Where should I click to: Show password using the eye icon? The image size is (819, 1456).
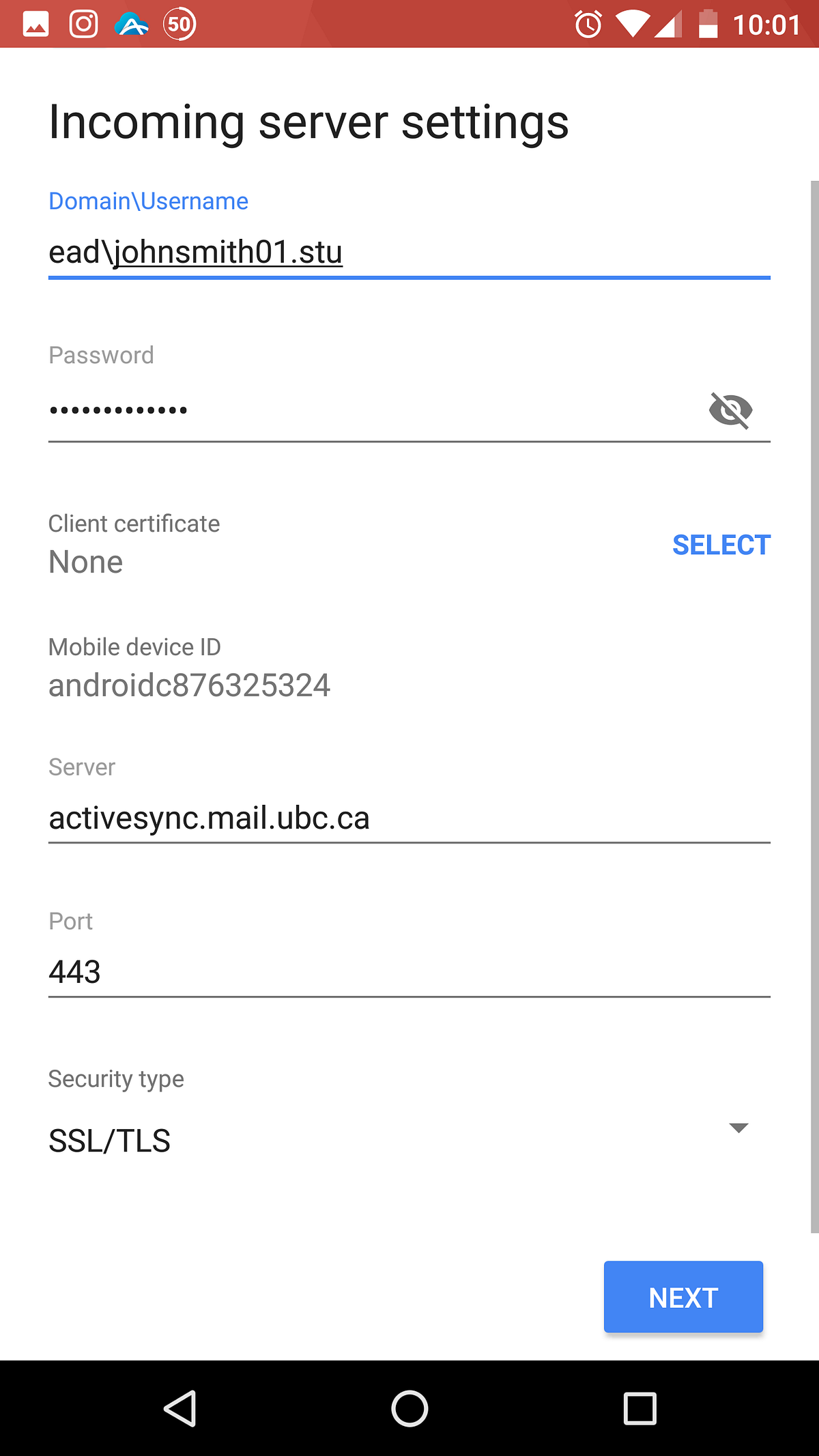click(x=730, y=410)
